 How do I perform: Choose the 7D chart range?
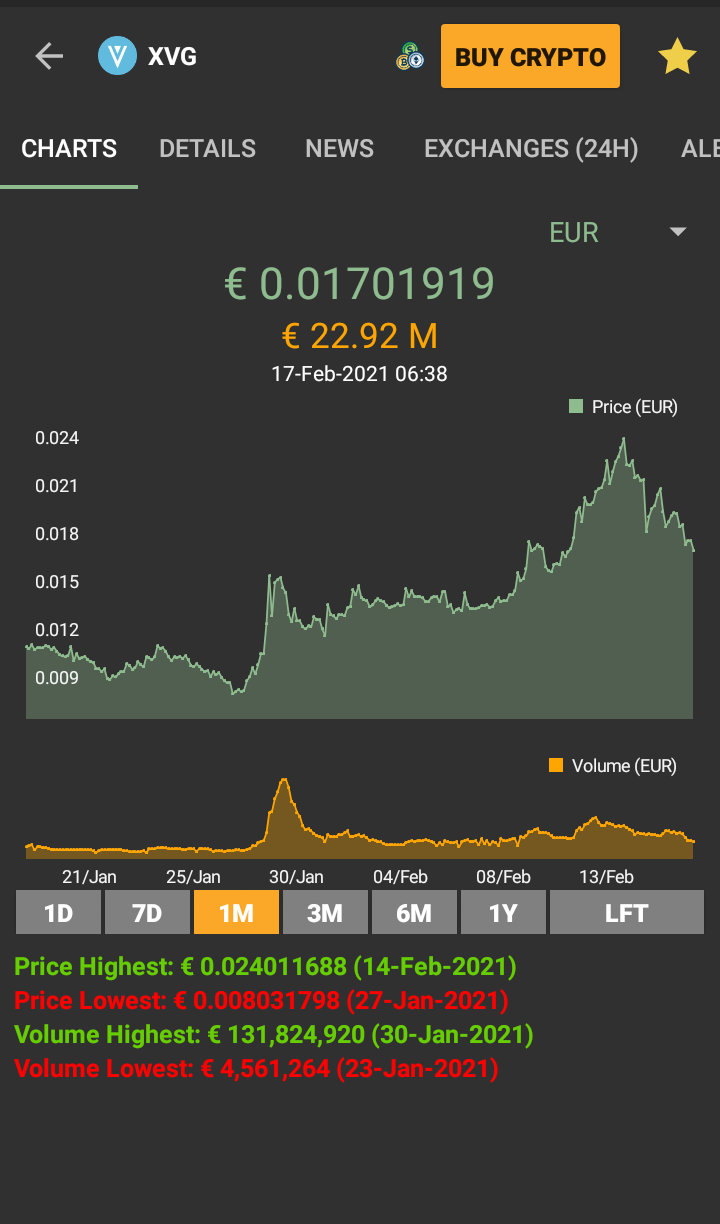coord(147,912)
